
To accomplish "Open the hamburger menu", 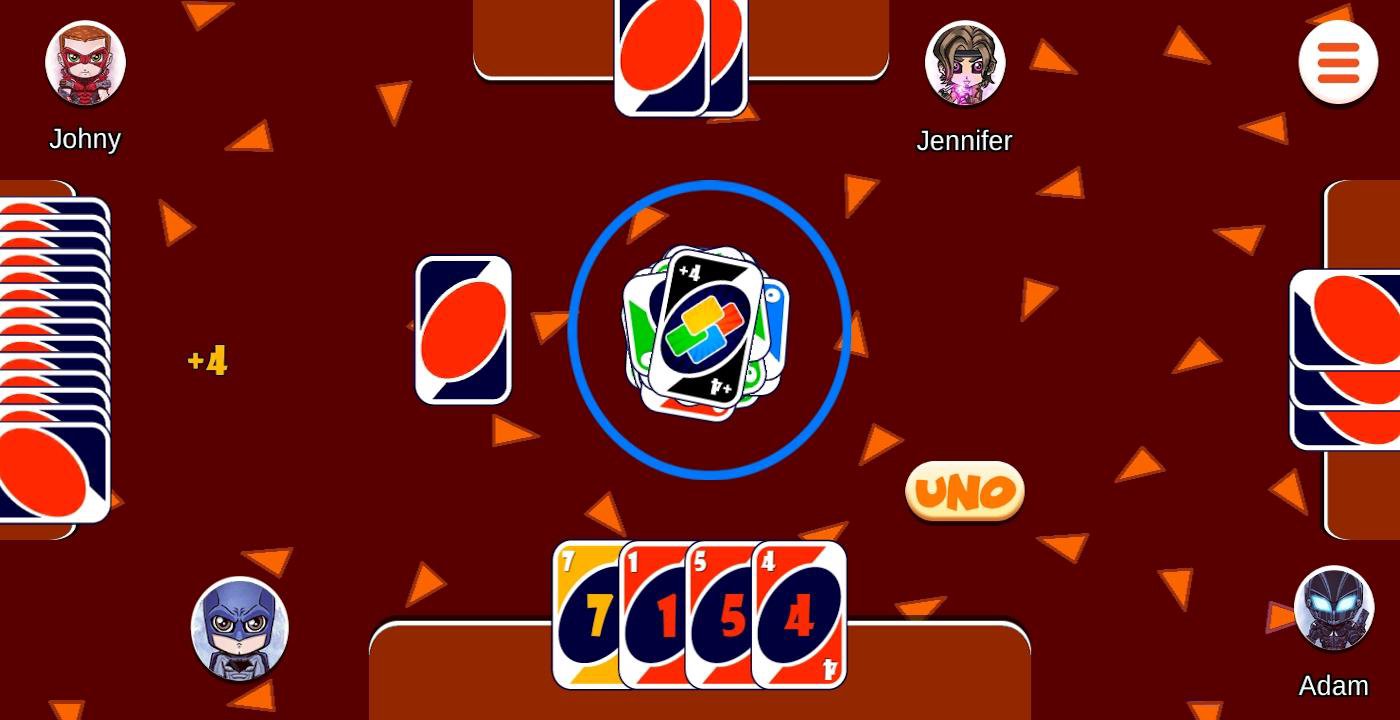I will click(x=1338, y=62).
